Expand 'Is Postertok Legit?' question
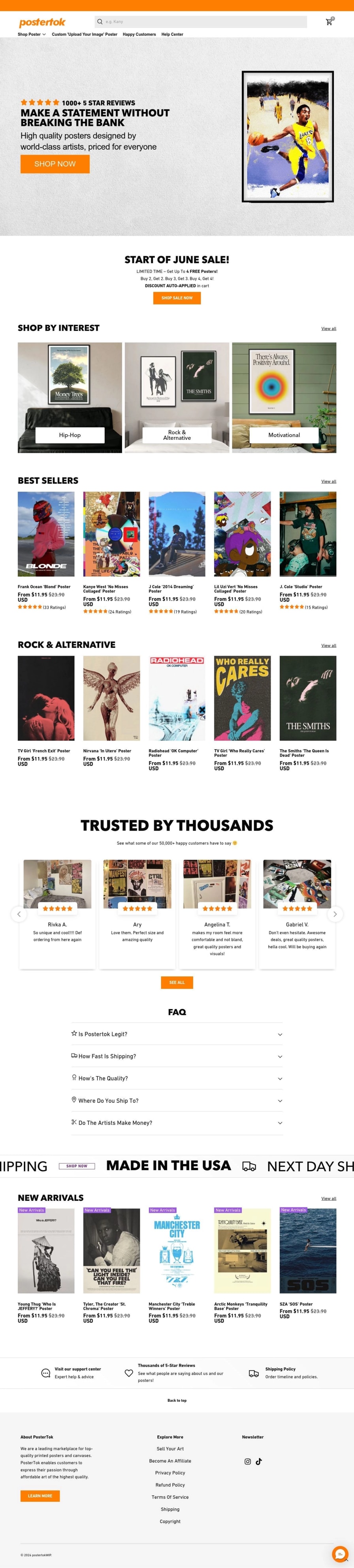354x1568 pixels. click(177, 1034)
